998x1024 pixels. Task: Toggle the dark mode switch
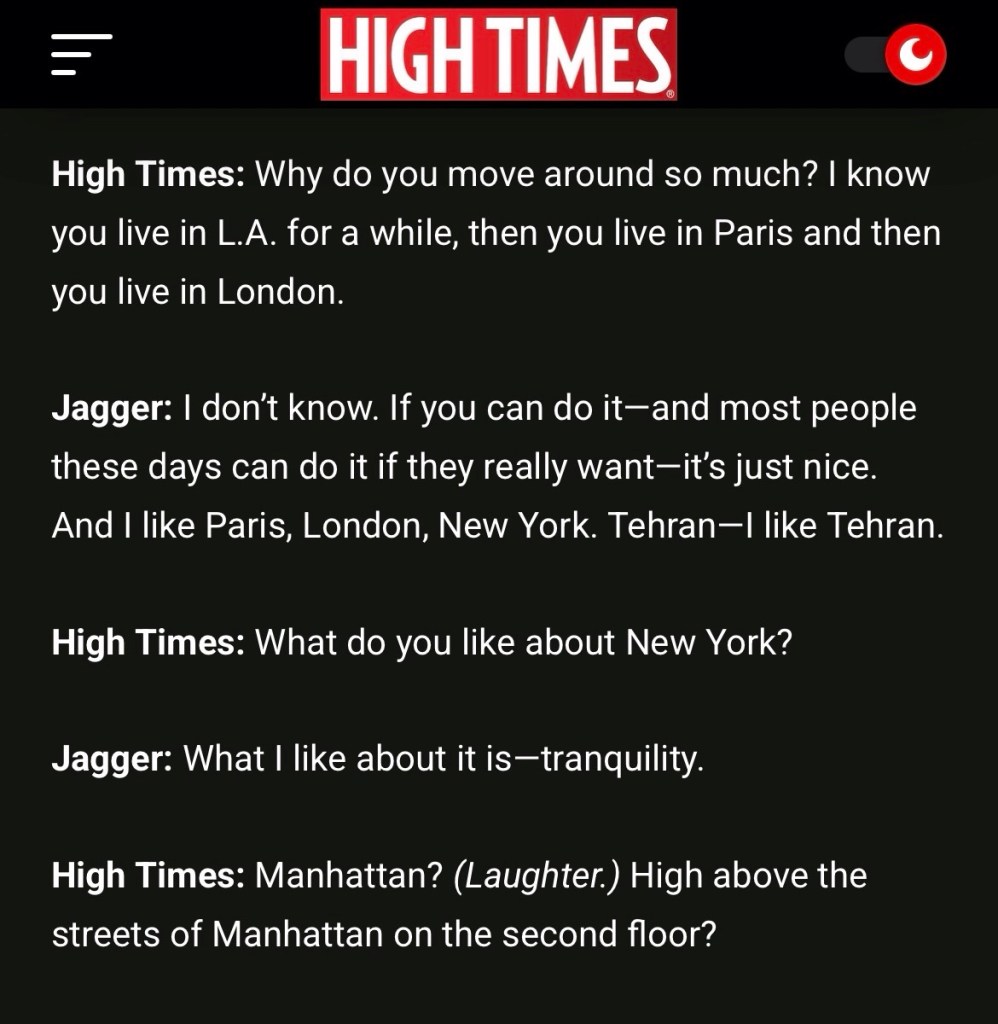(x=895, y=54)
